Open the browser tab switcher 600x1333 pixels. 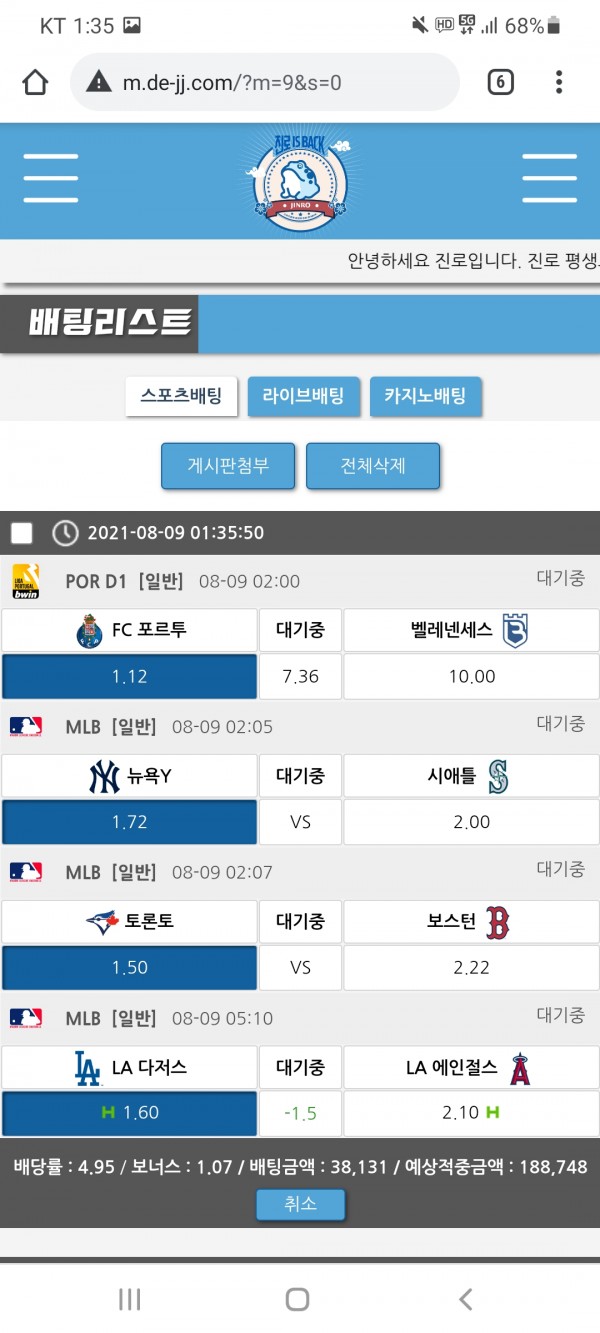tap(500, 82)
